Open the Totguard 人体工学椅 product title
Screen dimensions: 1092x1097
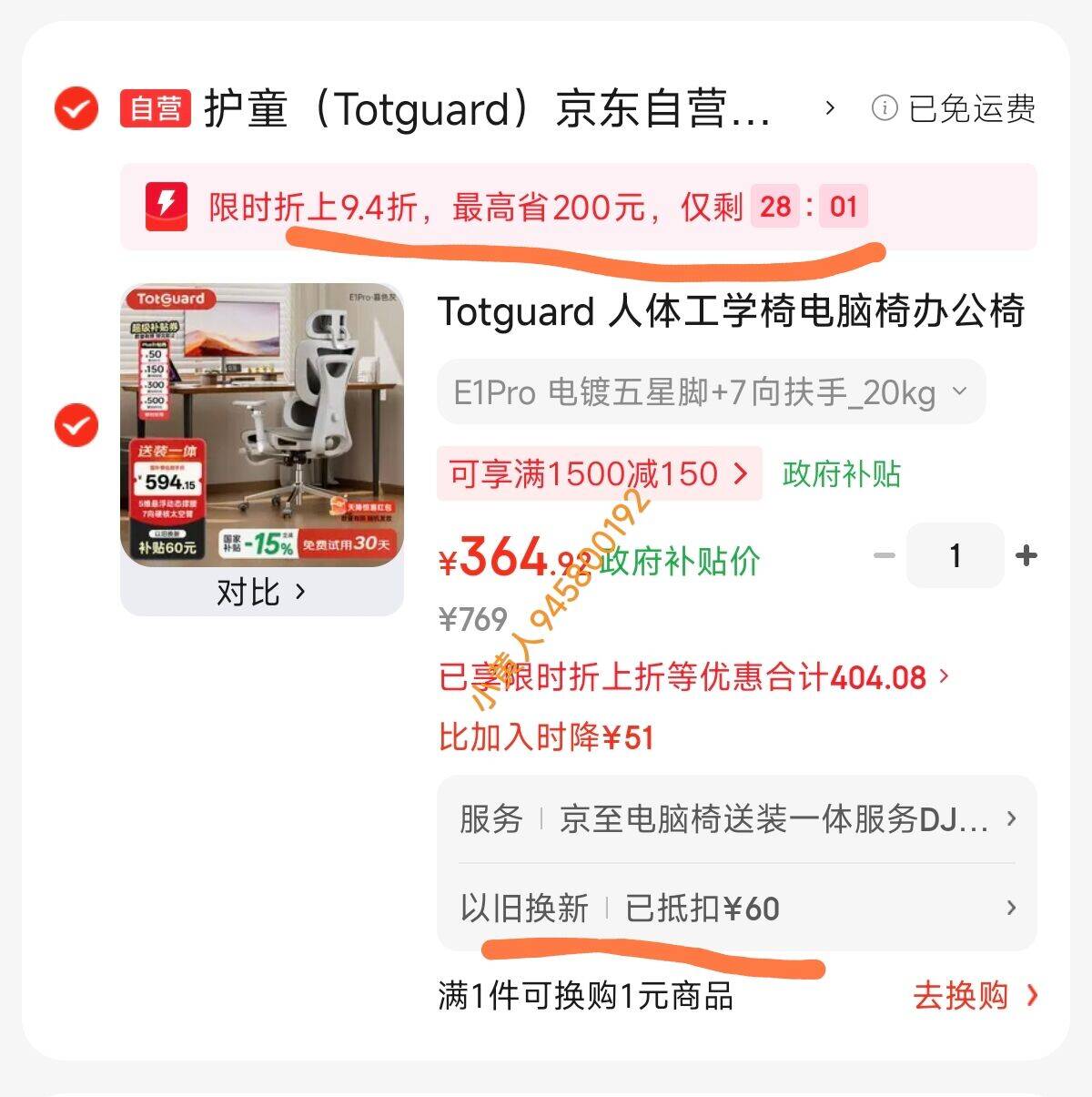(731, 311)
